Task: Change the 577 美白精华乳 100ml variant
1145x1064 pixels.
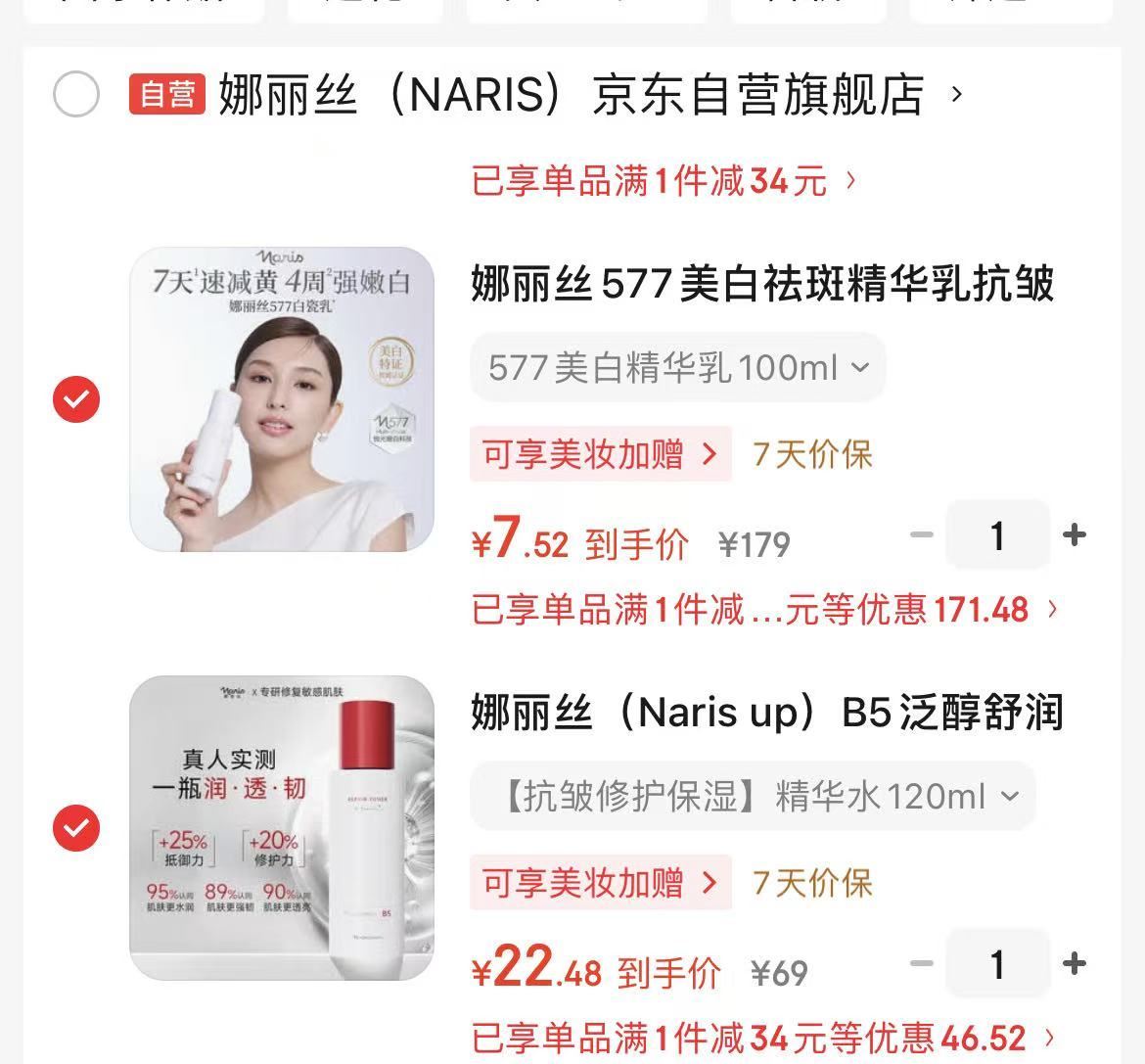Action: (x=677, y=368)
